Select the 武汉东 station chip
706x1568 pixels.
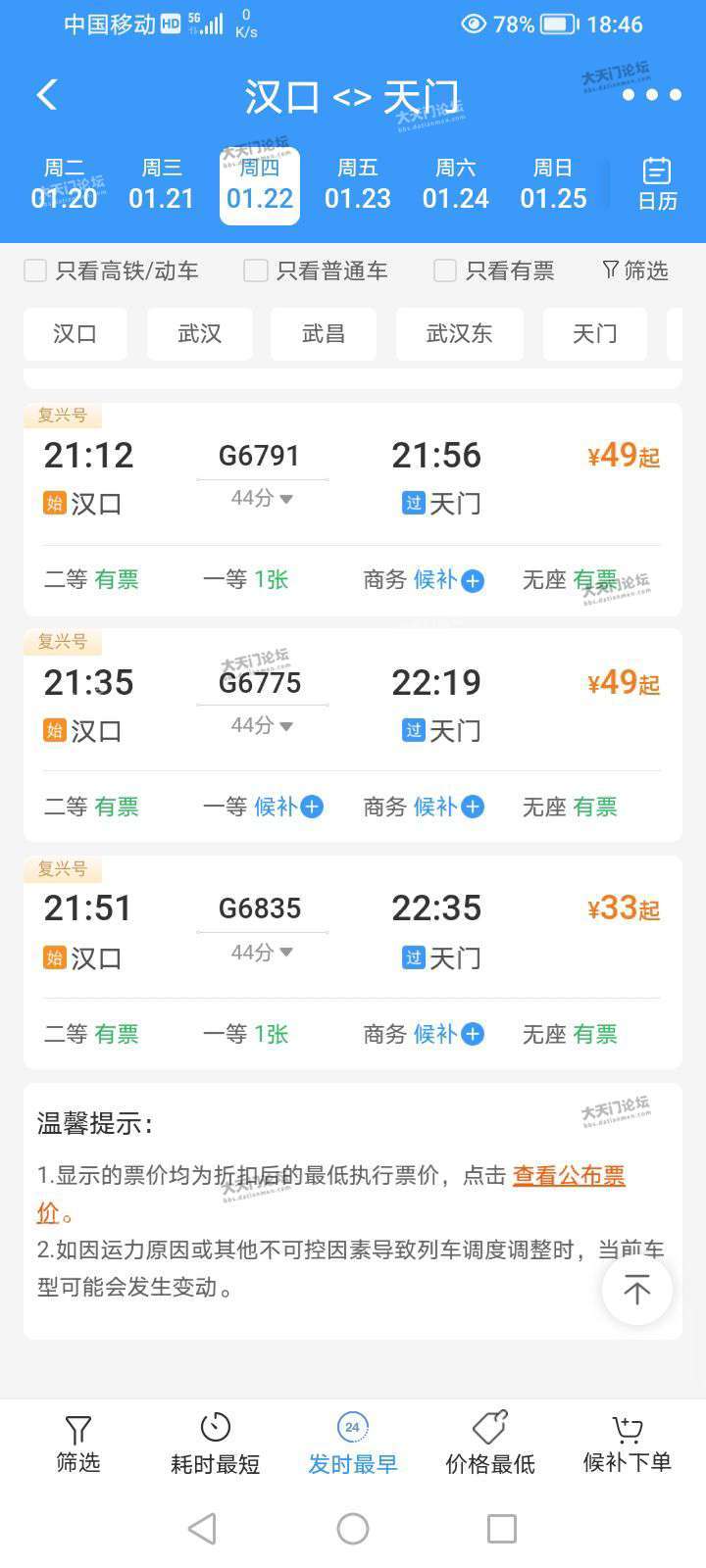[459, 334]
